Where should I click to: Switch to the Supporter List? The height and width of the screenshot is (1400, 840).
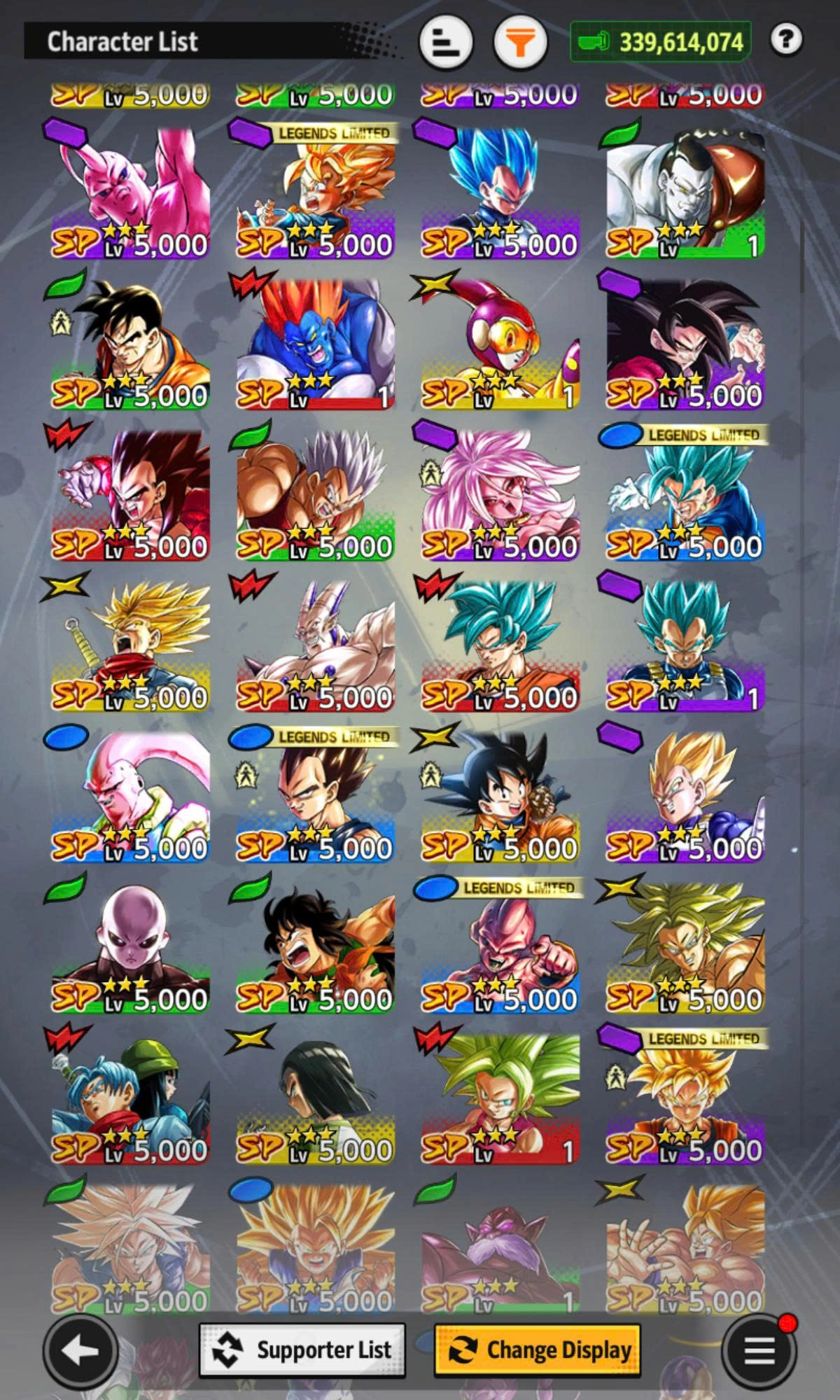[302, 1350]
